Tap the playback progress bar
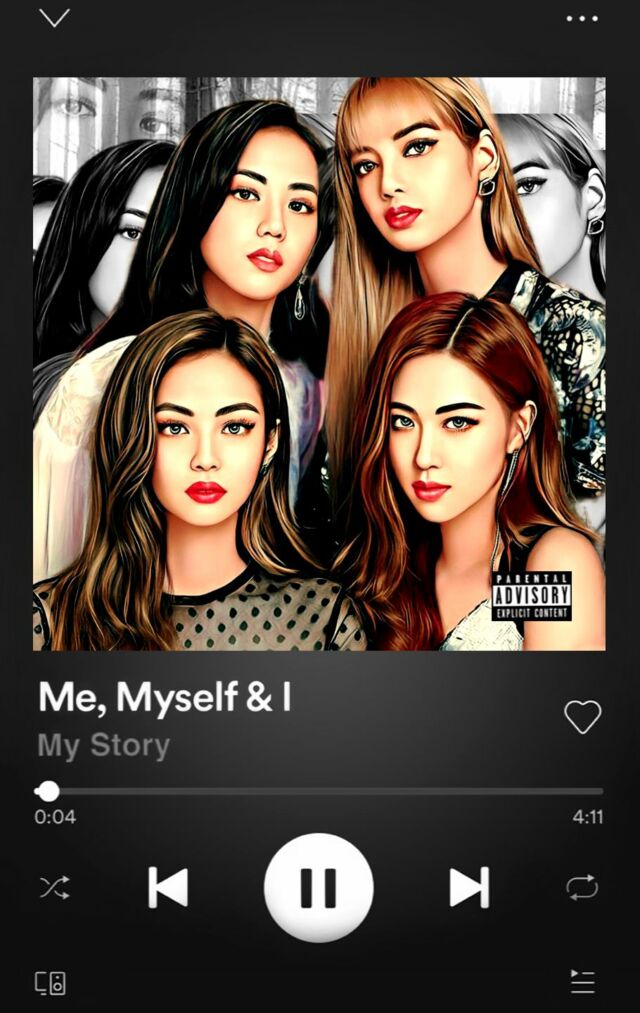Screen dimensions: 640x1013 [x=320, y=791]
